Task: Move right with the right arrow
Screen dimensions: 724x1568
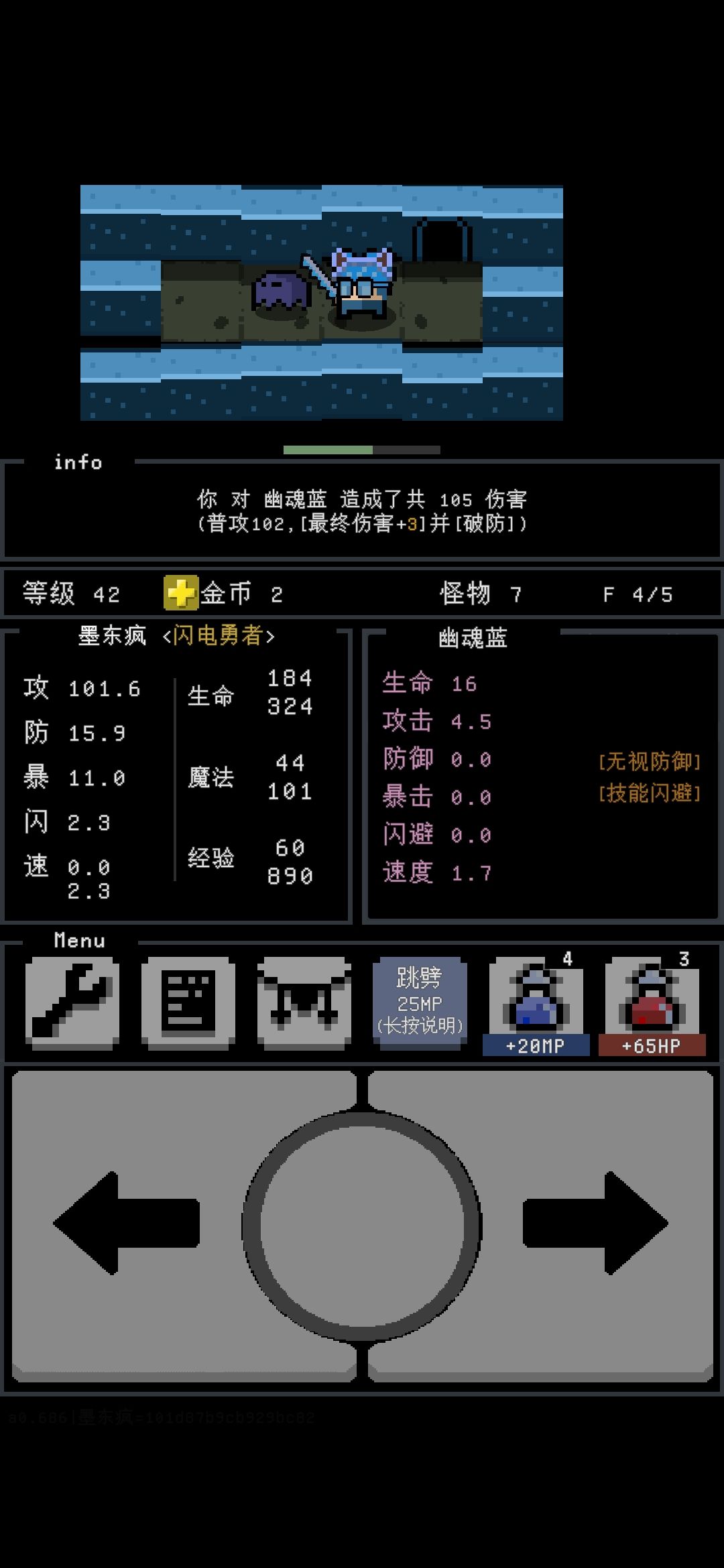Action: (x=595, y=1223)
